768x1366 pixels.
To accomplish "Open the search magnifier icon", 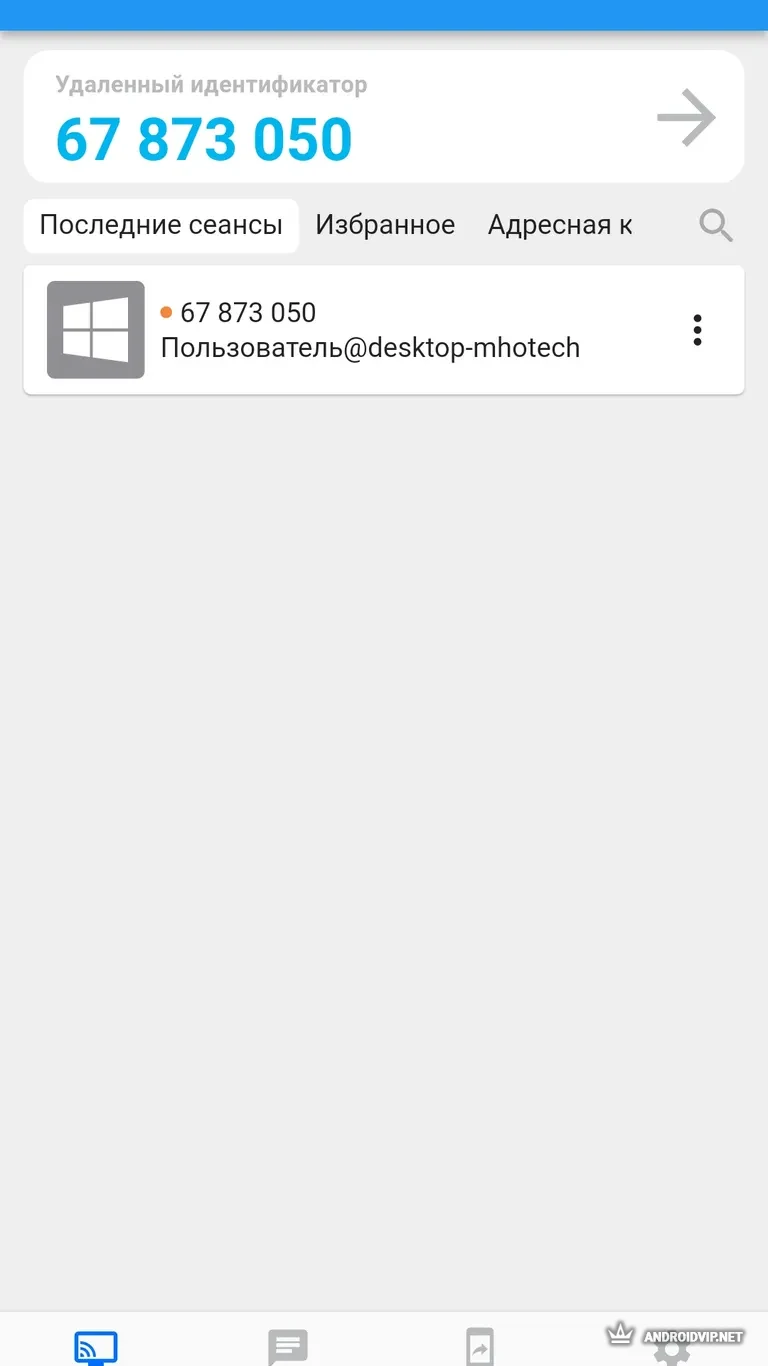I will [716, 226].
